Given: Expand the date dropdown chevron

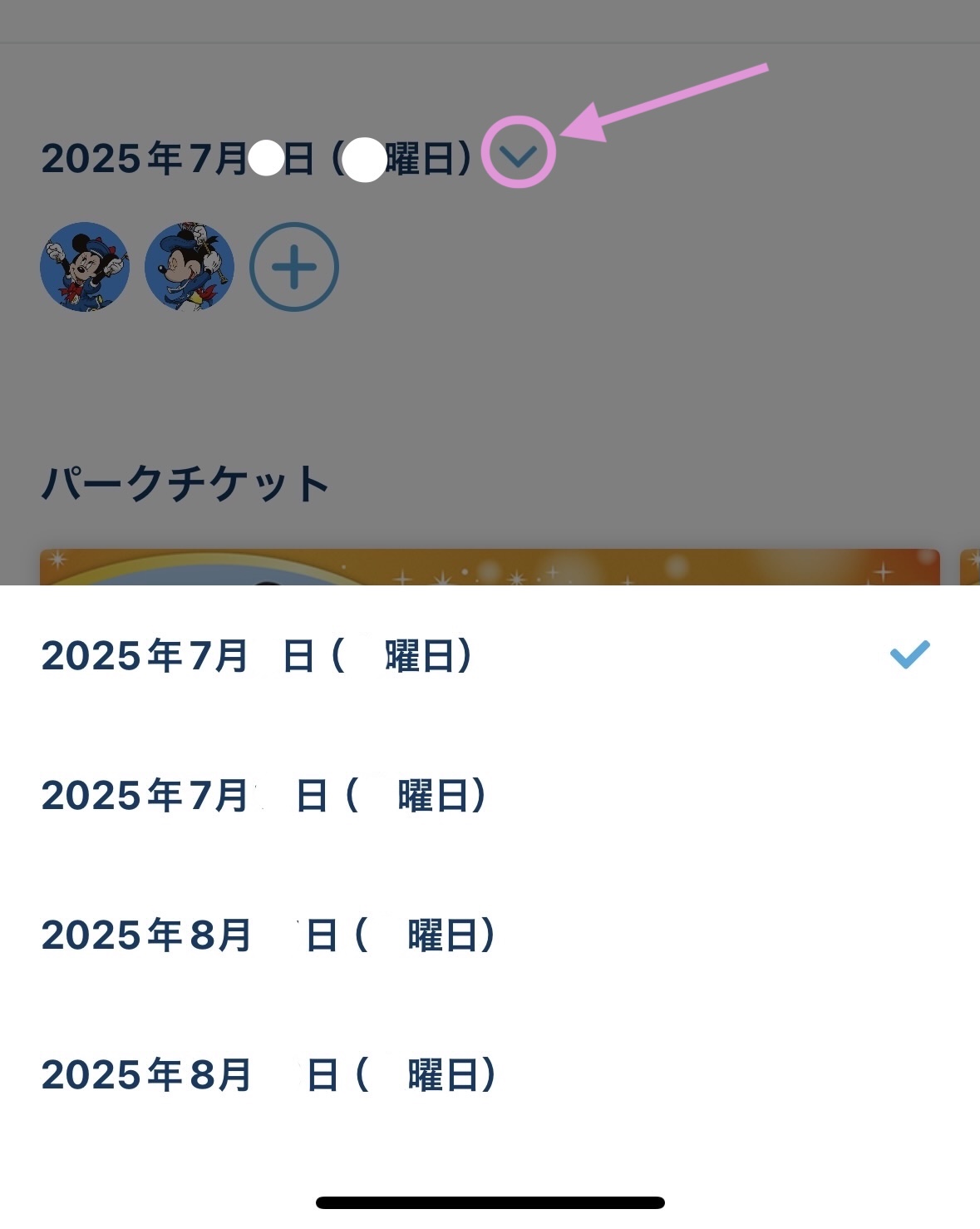Looking at the screenshot, I should [x=519, y=154].
